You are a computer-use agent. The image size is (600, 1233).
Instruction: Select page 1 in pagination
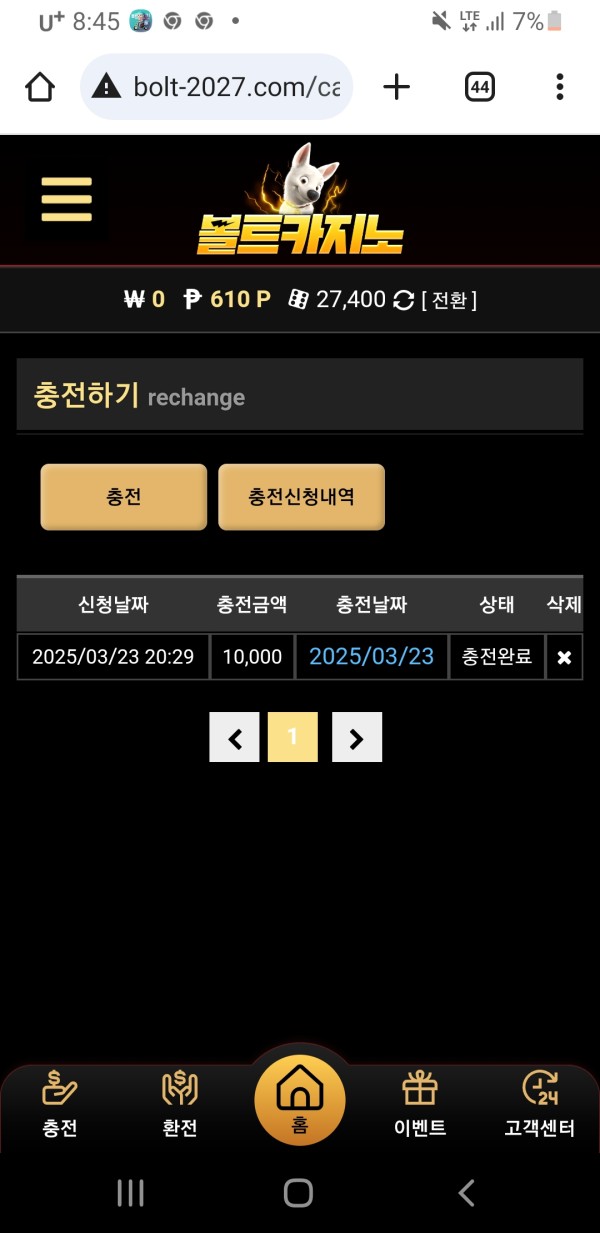[293, 738]
